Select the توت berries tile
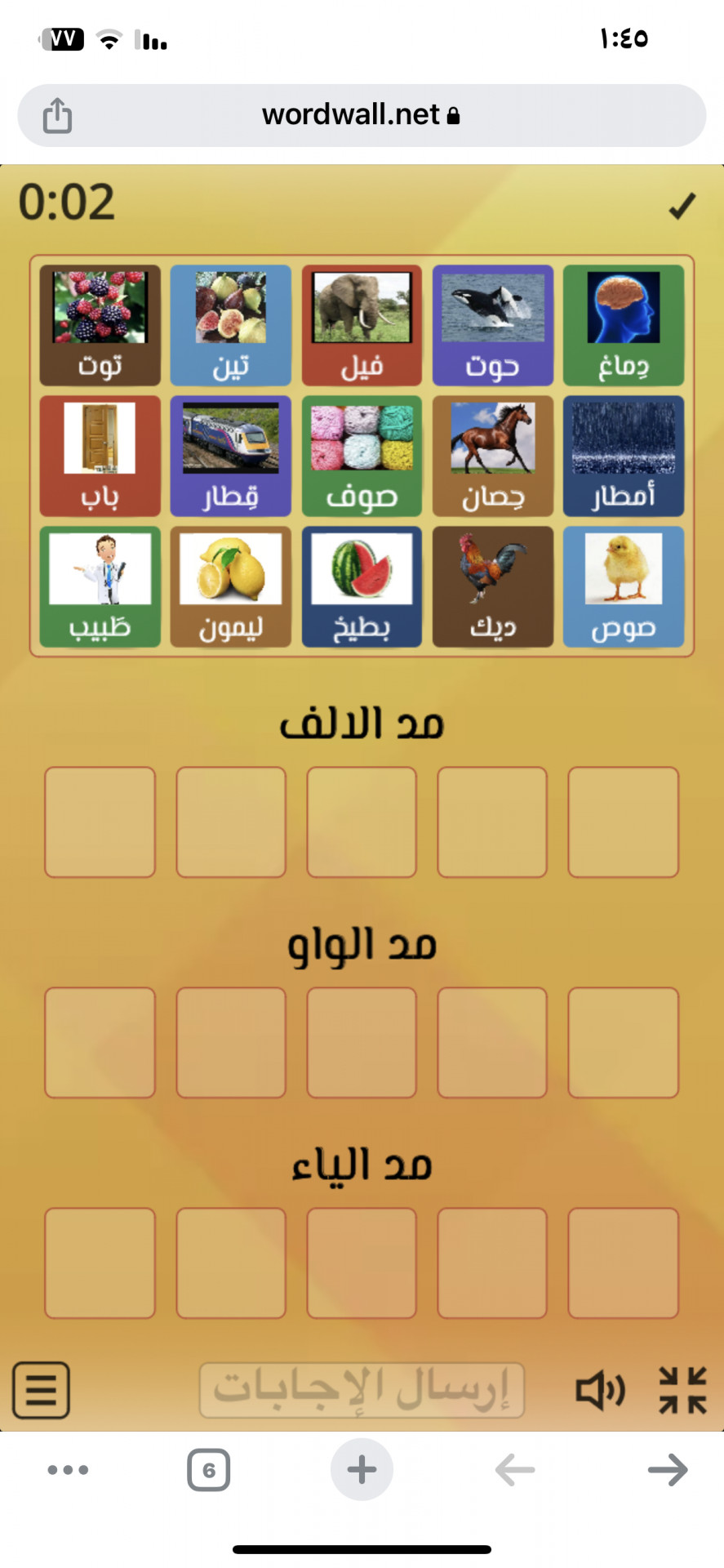 pyautogui.click(x=100, y=325)
